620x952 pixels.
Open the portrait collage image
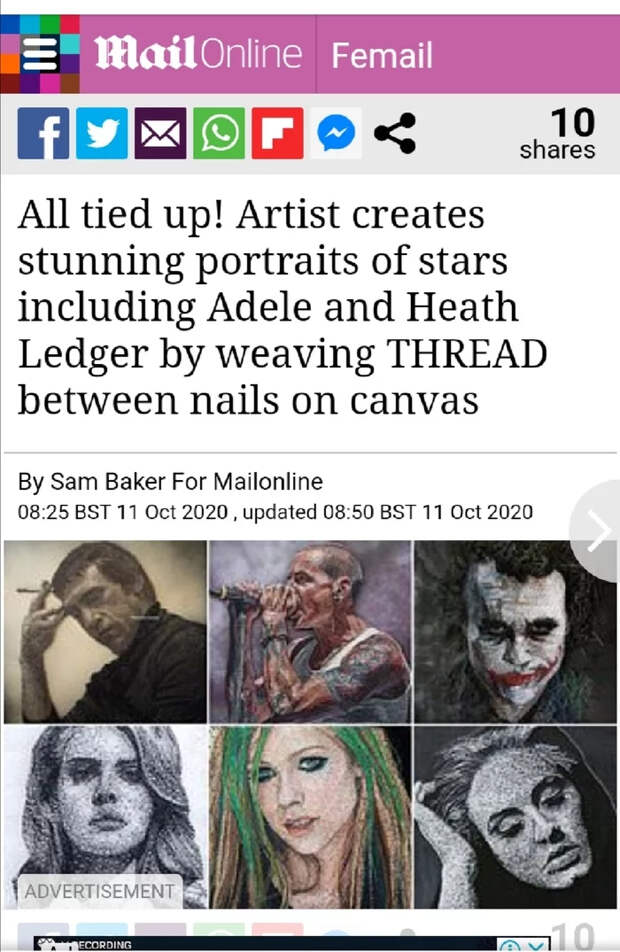310,724
